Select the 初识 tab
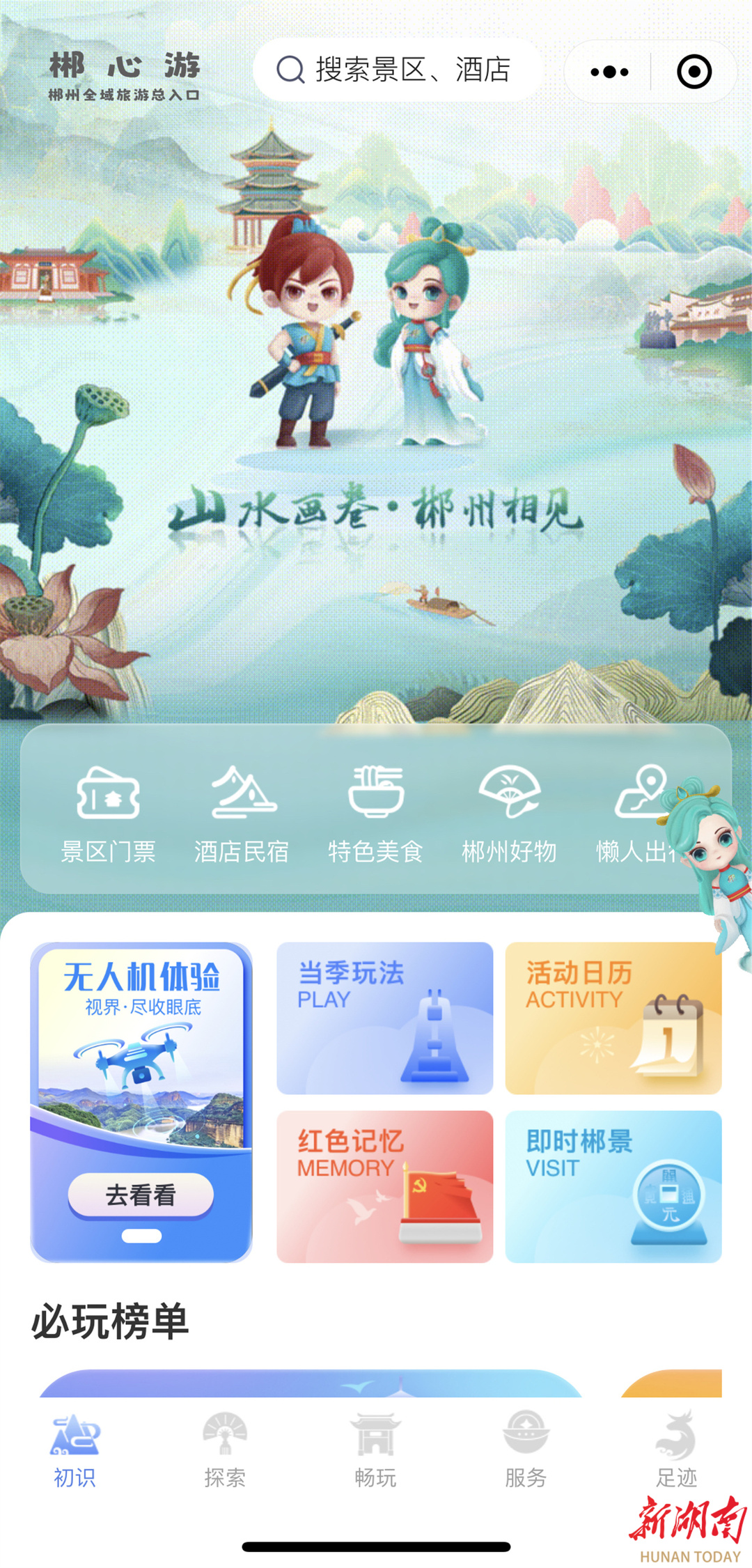 tap(75, 1449)
